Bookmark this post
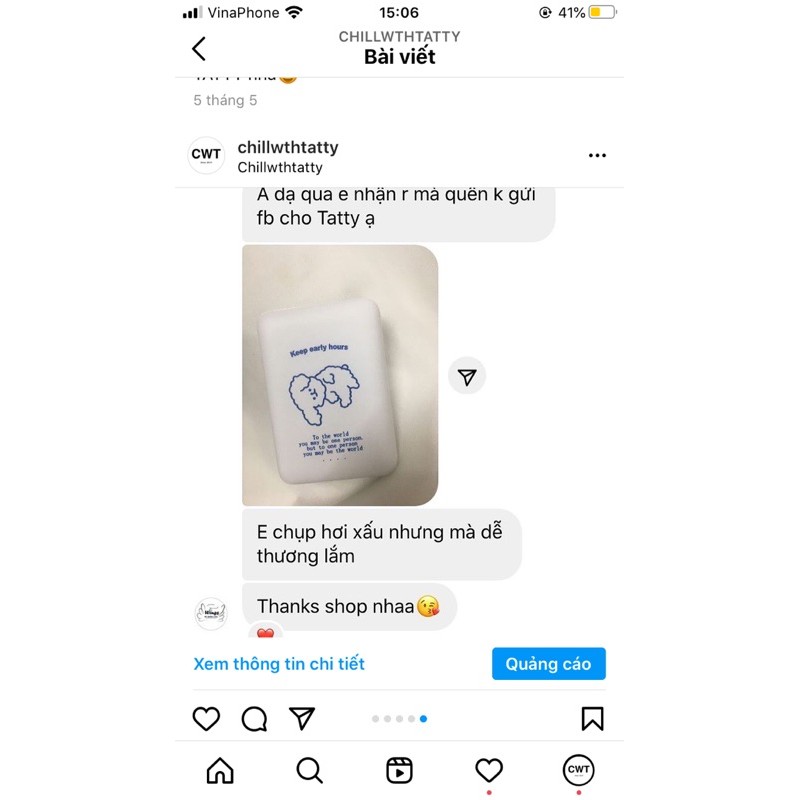Screen dimensions: 800x800 coord(592,718)
